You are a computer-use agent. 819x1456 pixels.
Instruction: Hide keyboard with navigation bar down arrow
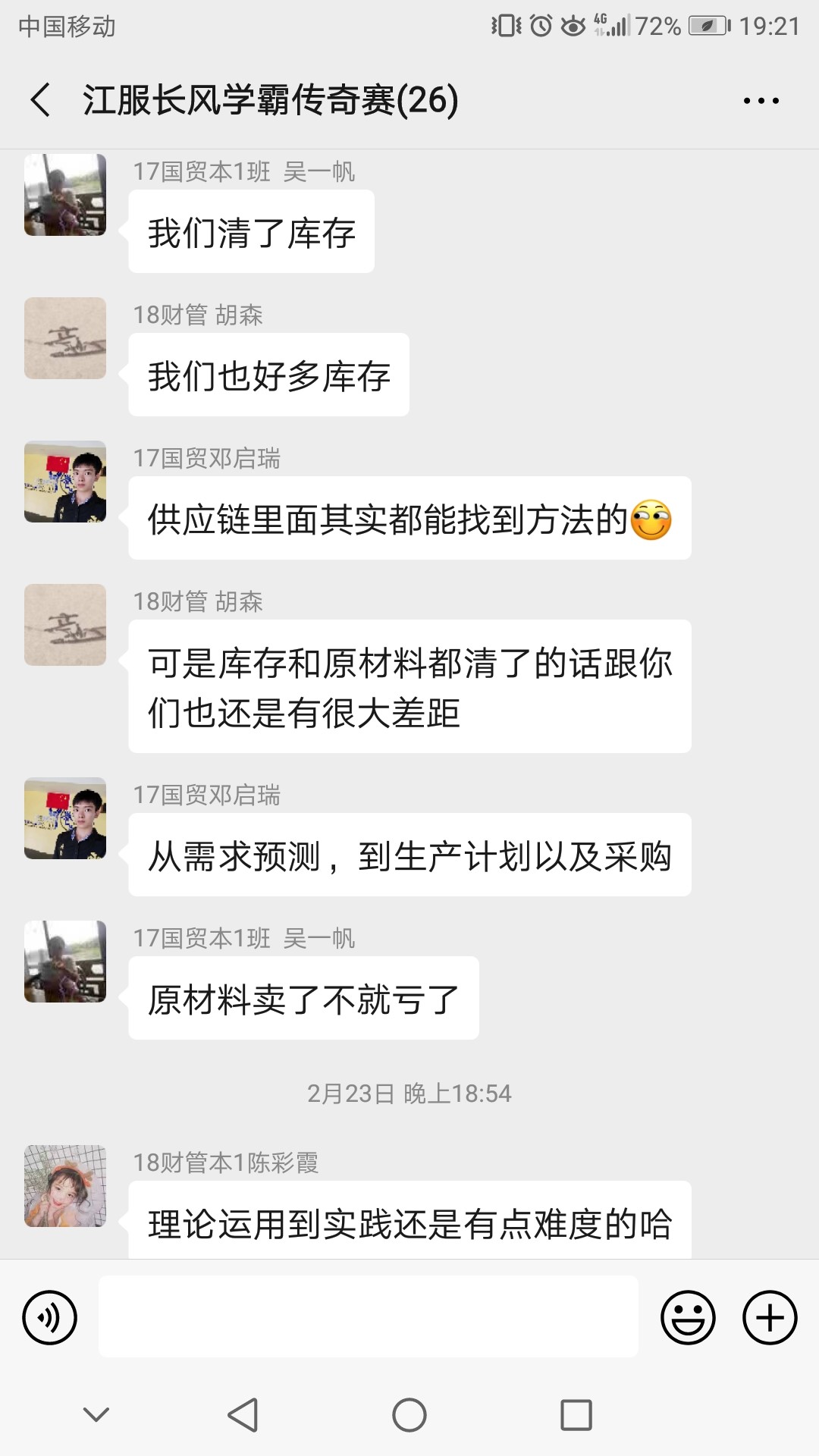pyautogui.click(x=96, y=1415)
